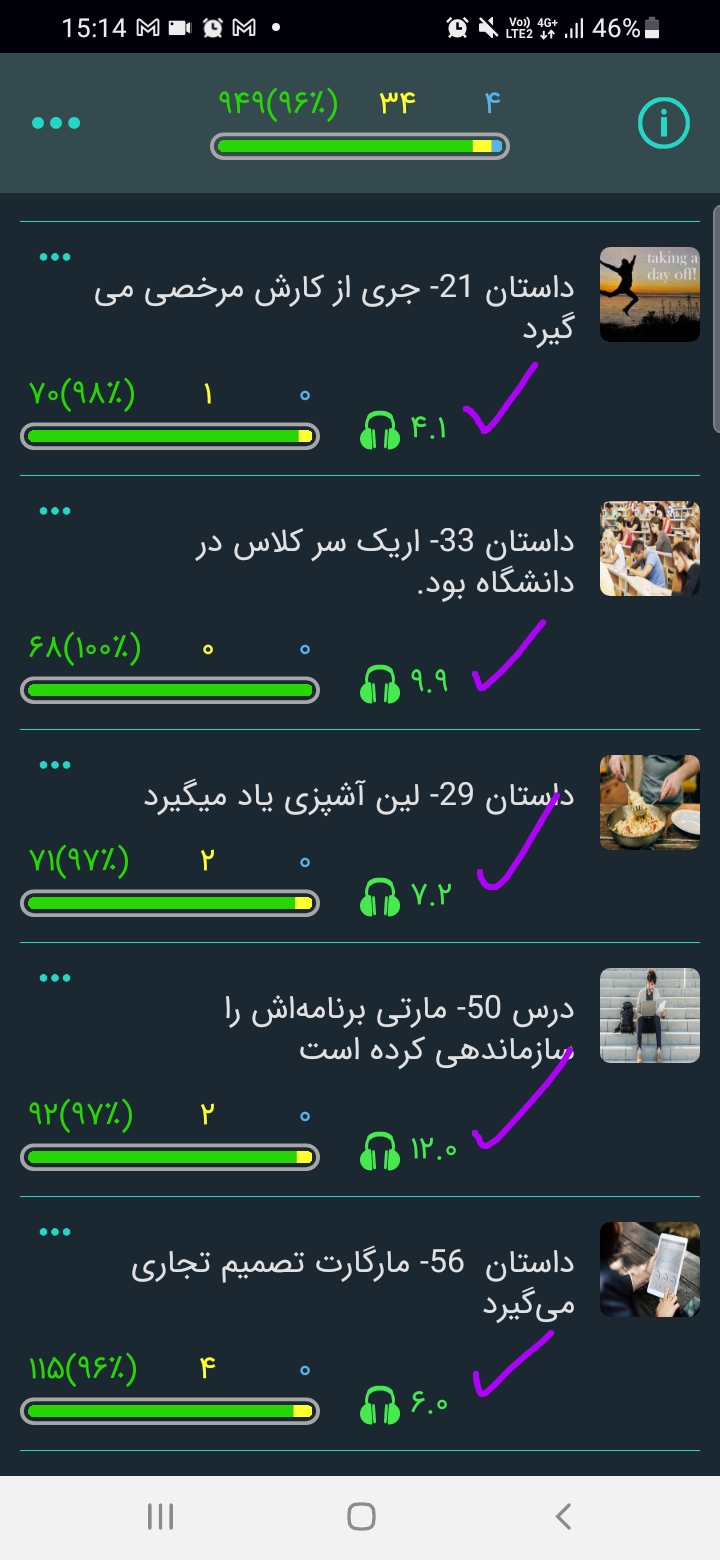
Task: Tap the headphones icon on story 21
Action: tap(380, 431)
